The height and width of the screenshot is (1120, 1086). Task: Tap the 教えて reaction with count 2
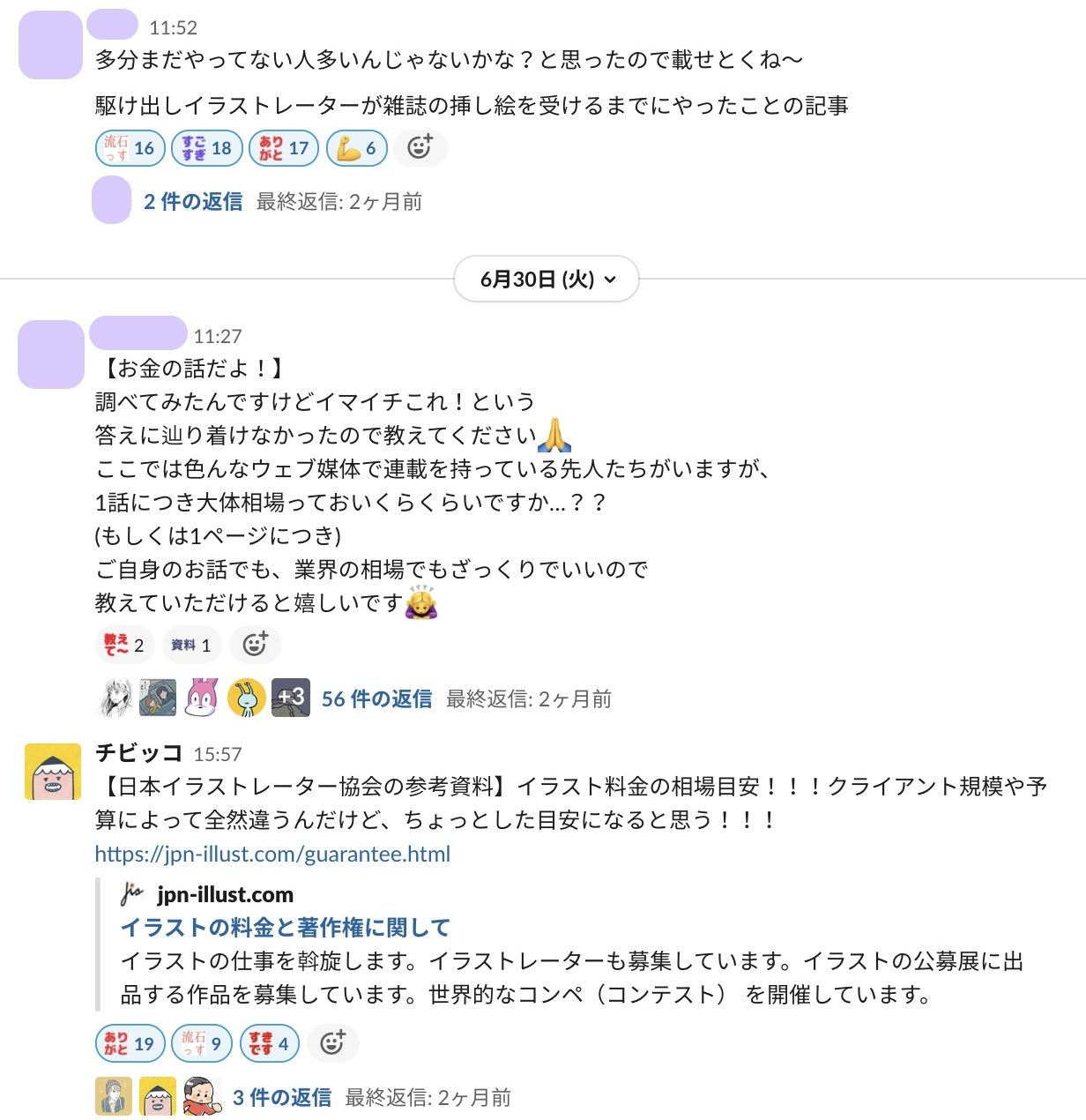click(x=124, y=646)
